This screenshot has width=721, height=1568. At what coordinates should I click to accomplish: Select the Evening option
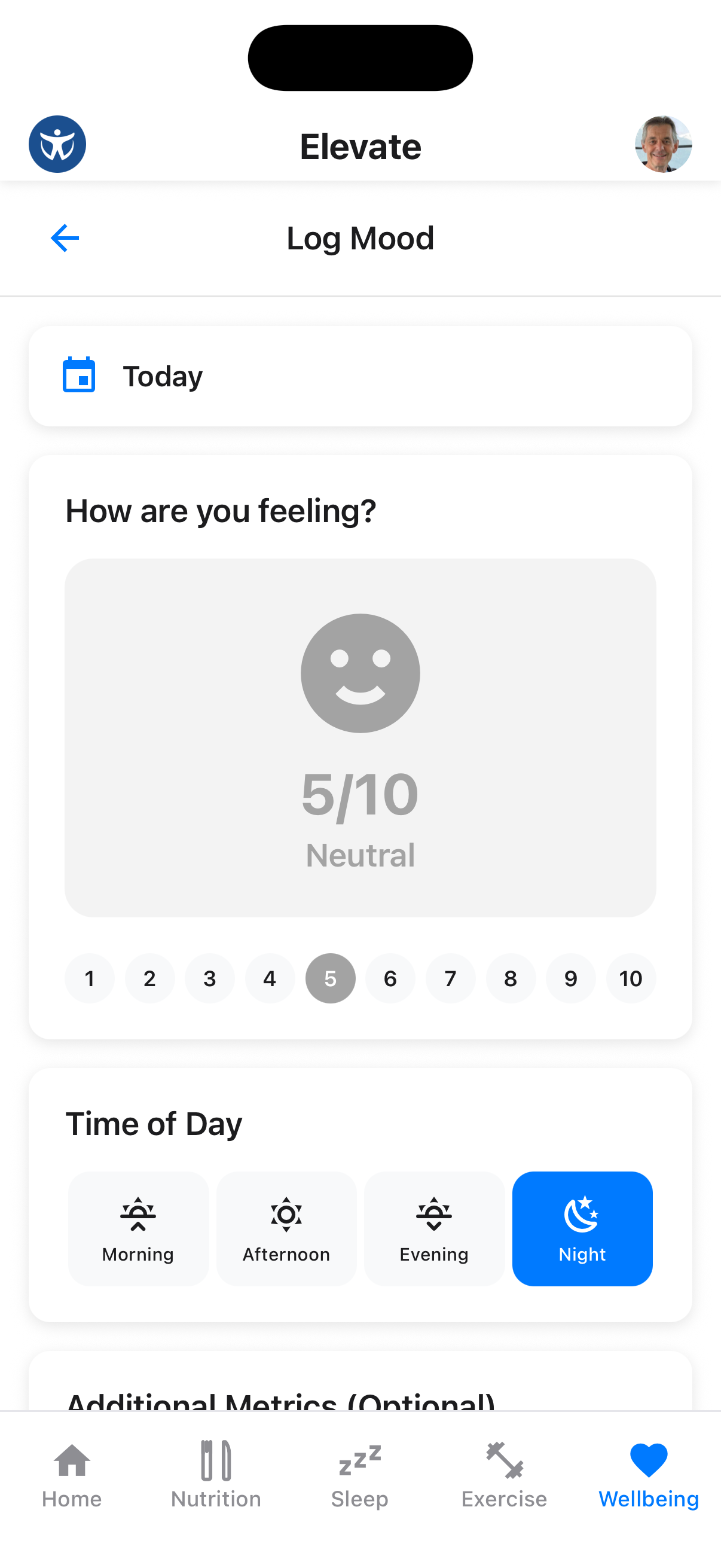pyautogui.click(x=434, y=1228)
